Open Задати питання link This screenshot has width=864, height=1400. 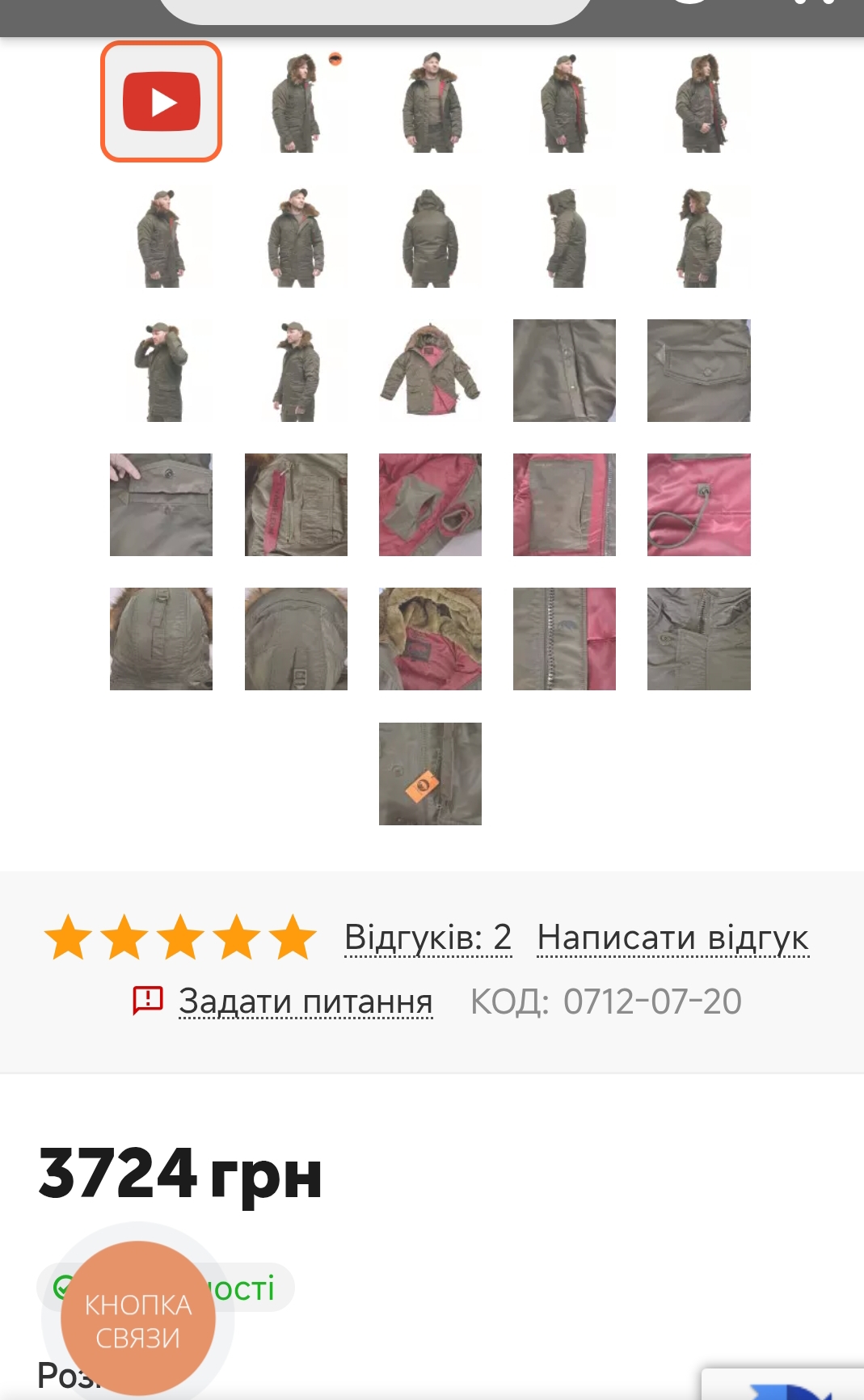306,1002
